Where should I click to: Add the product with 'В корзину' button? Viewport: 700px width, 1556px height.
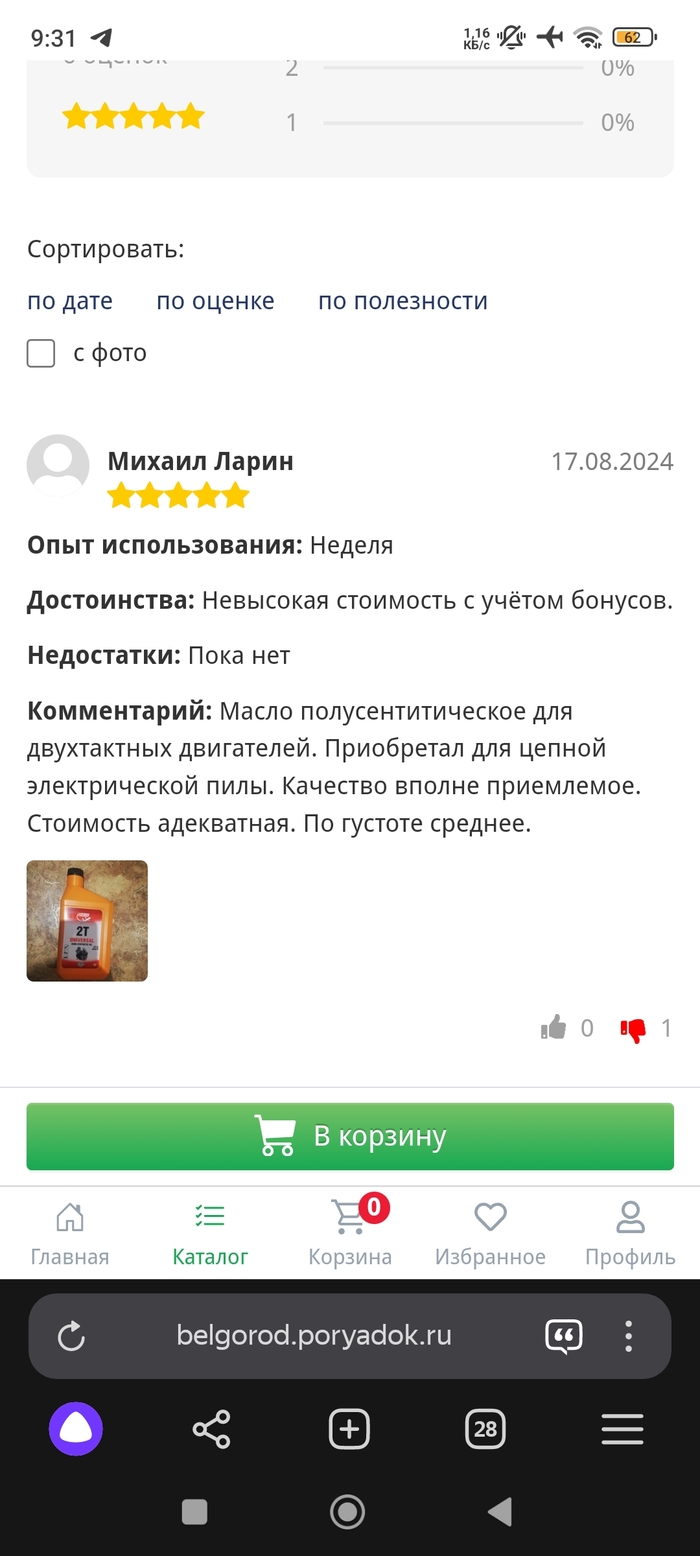[x=350, y=1136]
